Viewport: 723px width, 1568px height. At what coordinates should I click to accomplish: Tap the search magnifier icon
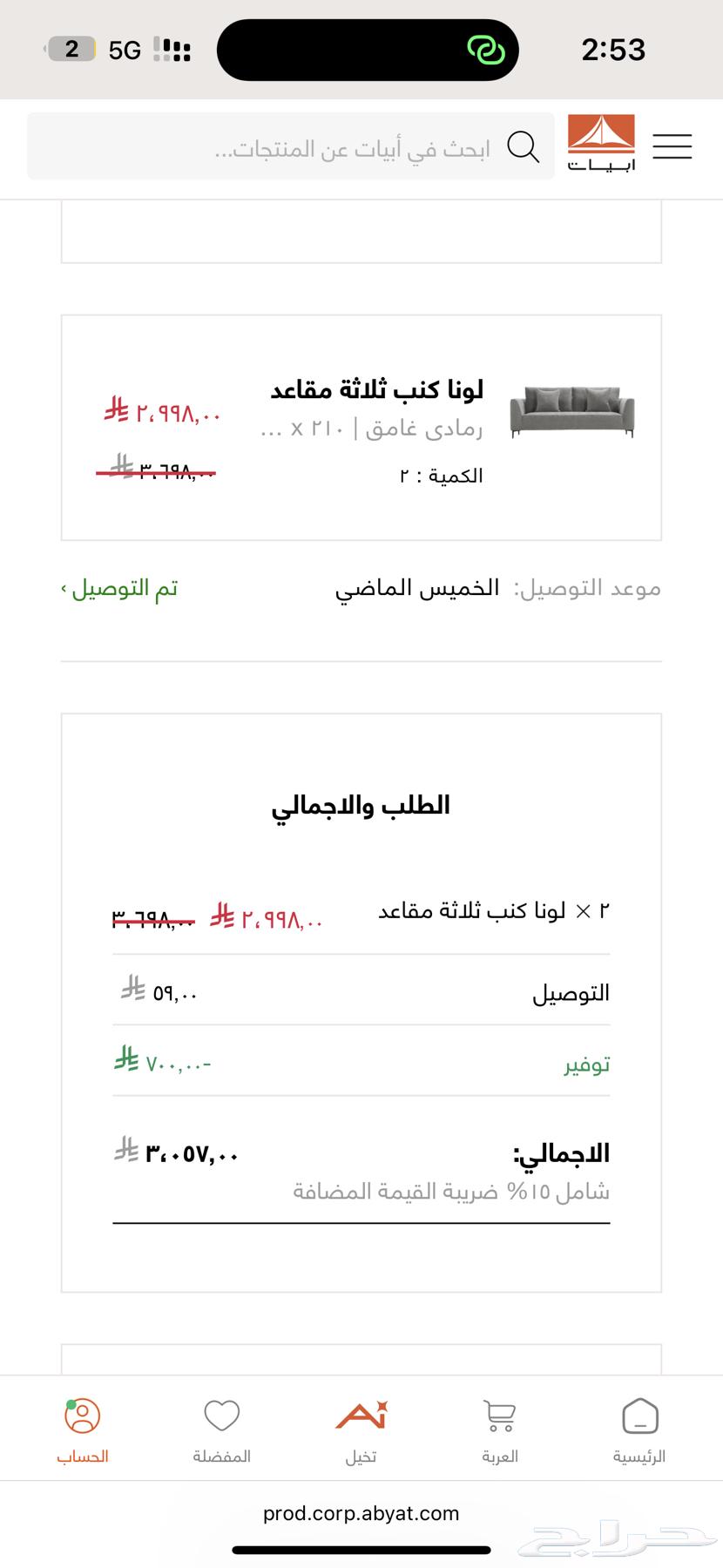coord(524,146)
